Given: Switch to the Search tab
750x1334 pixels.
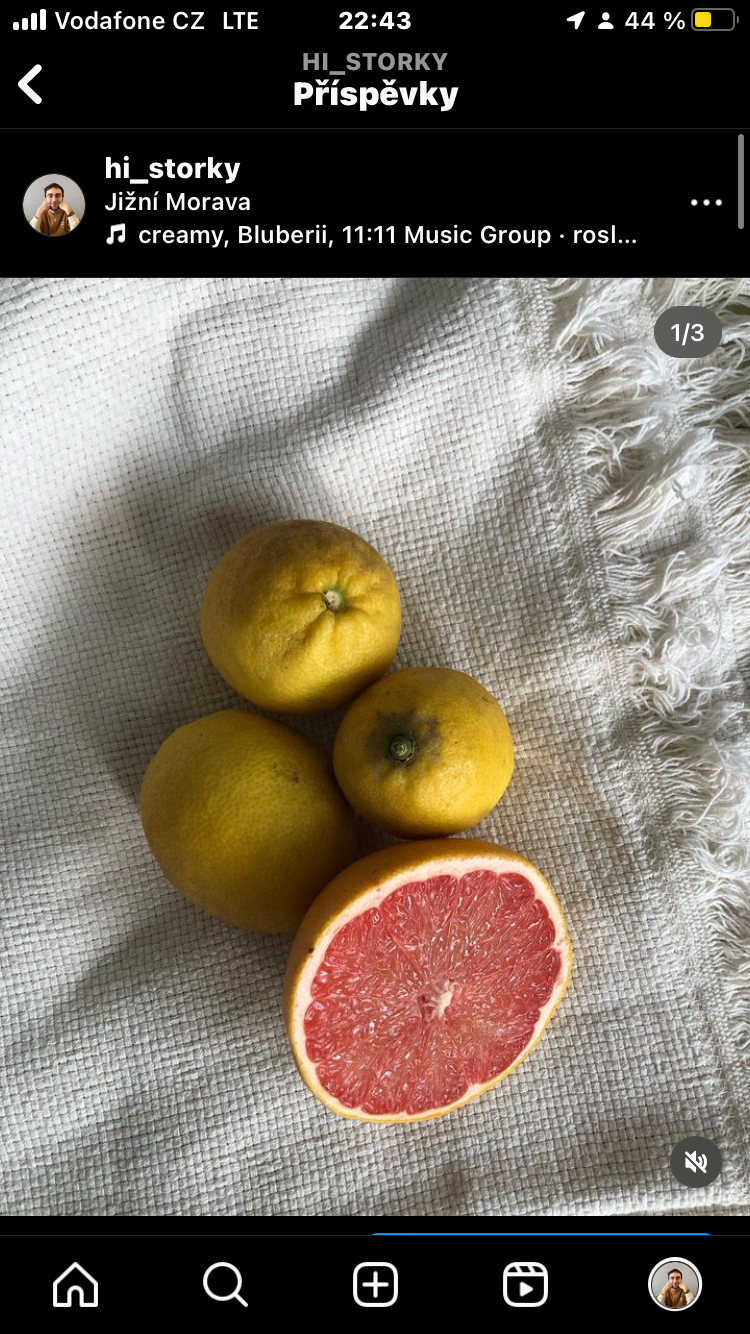Looking at the screenshot, I should click(225, 1285).
